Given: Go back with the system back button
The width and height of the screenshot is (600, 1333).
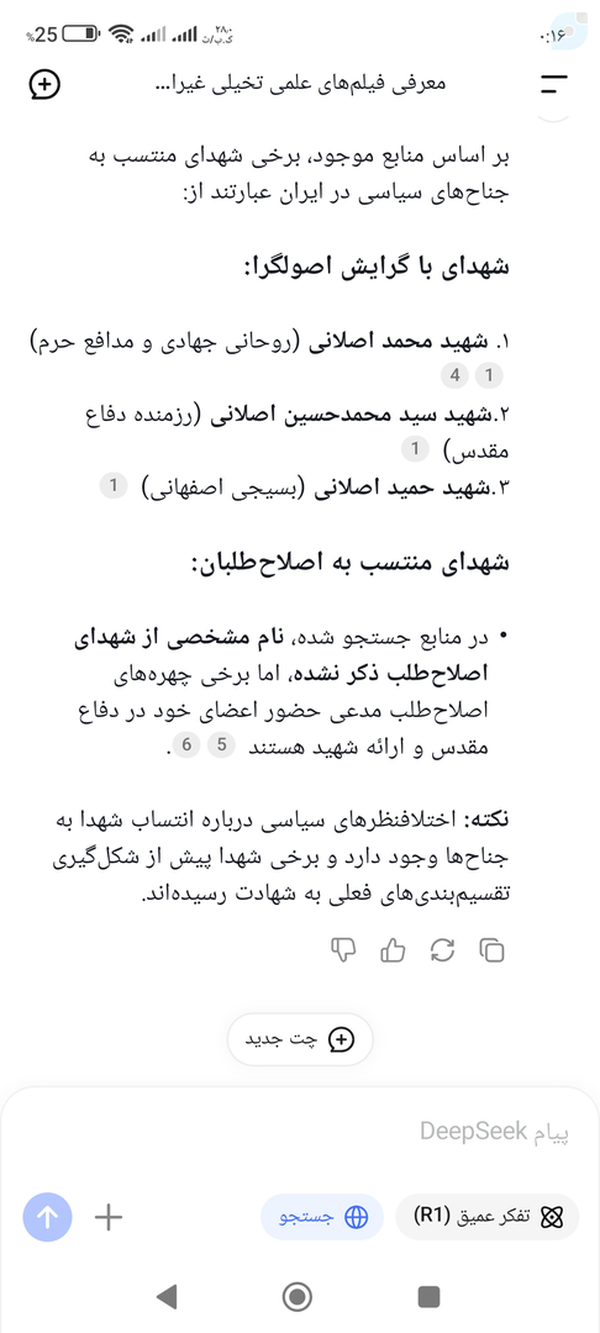Looking at the screenshot, I should [167, 1297].
